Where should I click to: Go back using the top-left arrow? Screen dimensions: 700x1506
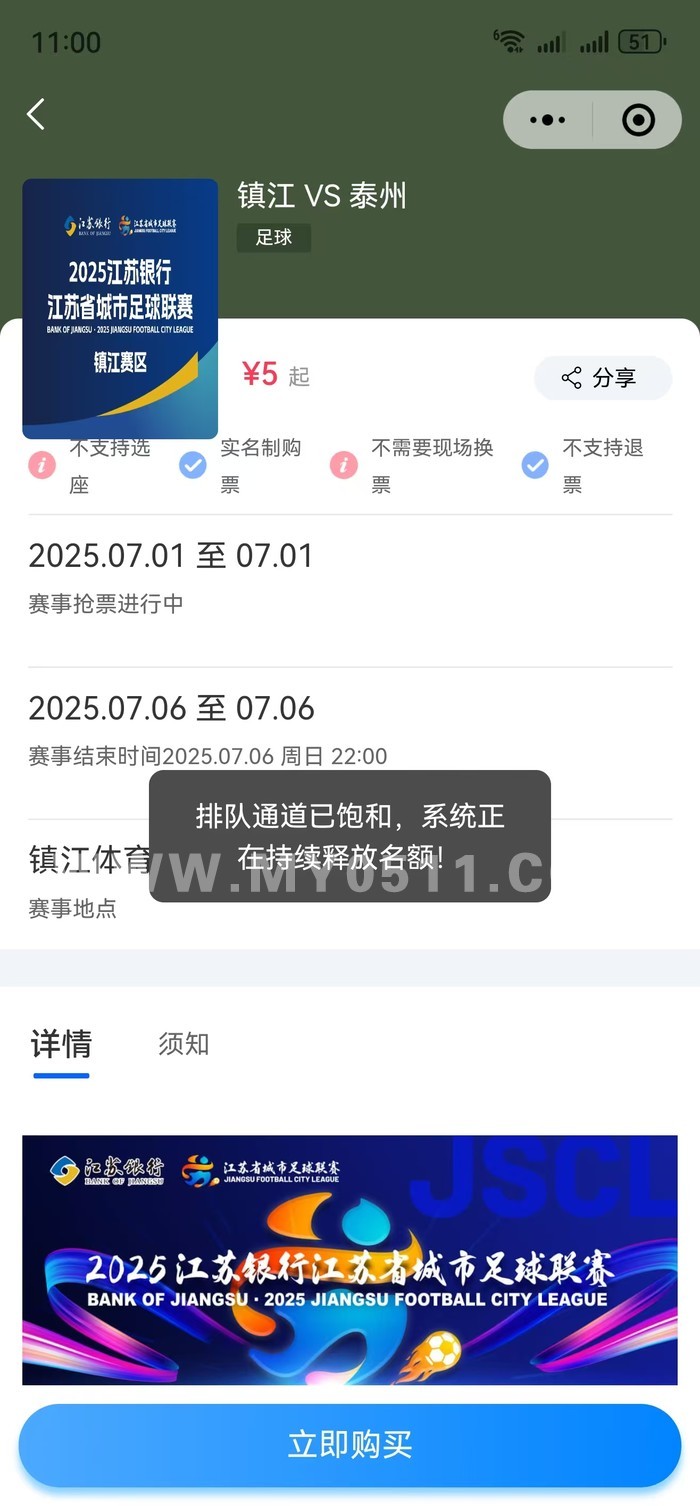[x=36, y=114]
